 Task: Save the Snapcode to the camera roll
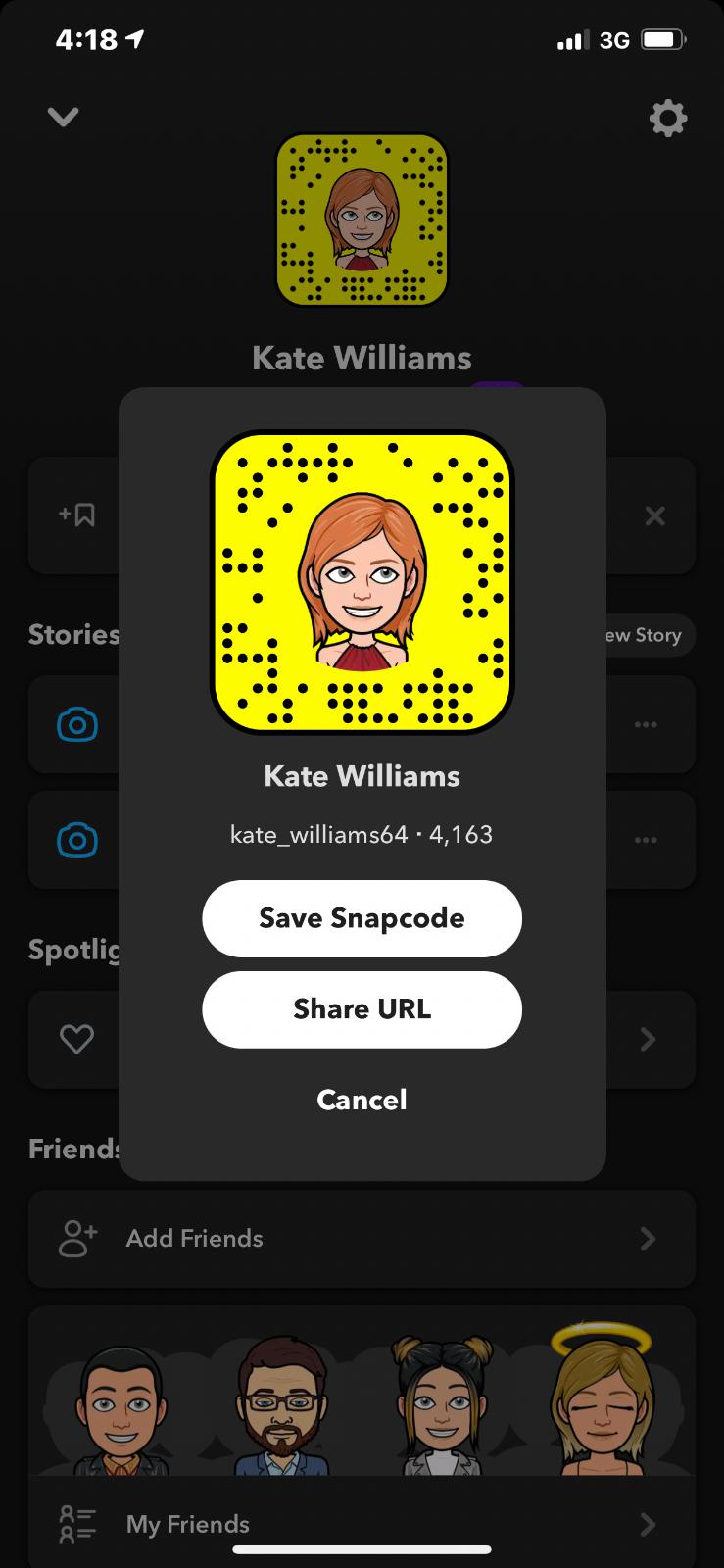[362, 918]
